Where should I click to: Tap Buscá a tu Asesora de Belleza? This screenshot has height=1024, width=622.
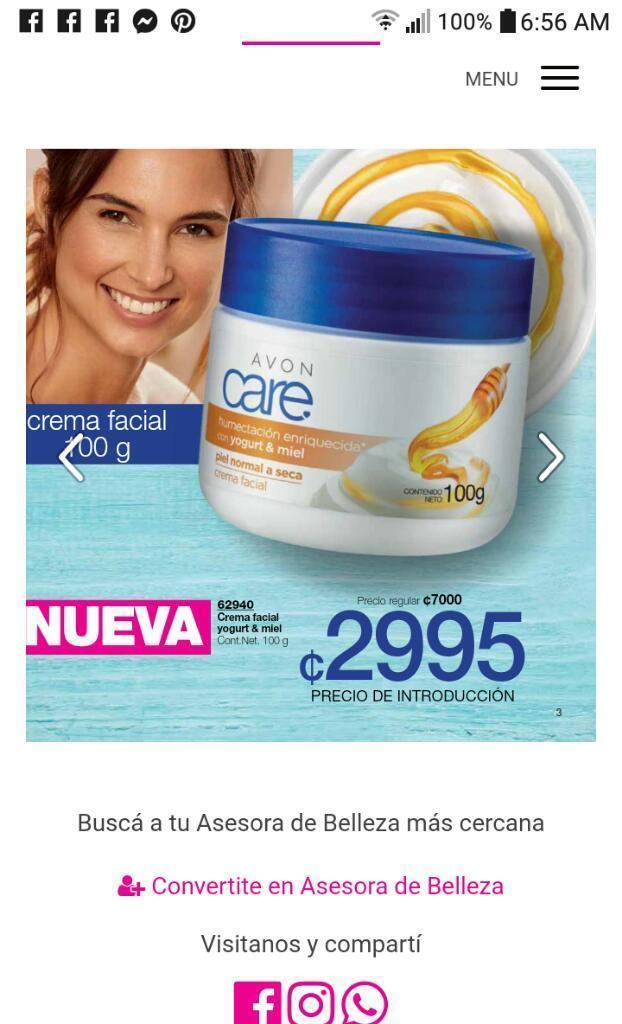[x=311, y=823]
